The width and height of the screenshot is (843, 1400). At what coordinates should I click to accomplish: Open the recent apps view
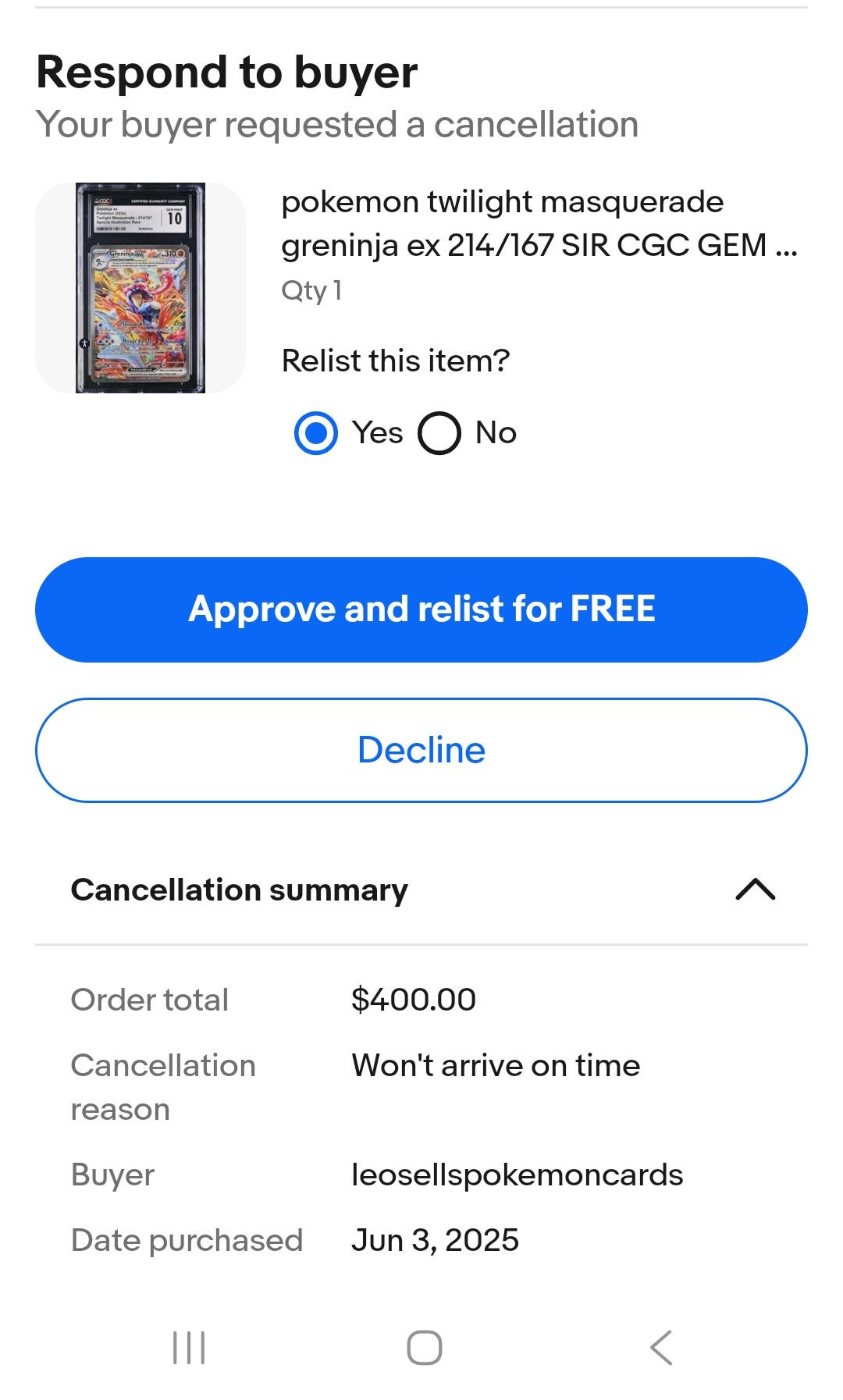tap(189, 1348)
